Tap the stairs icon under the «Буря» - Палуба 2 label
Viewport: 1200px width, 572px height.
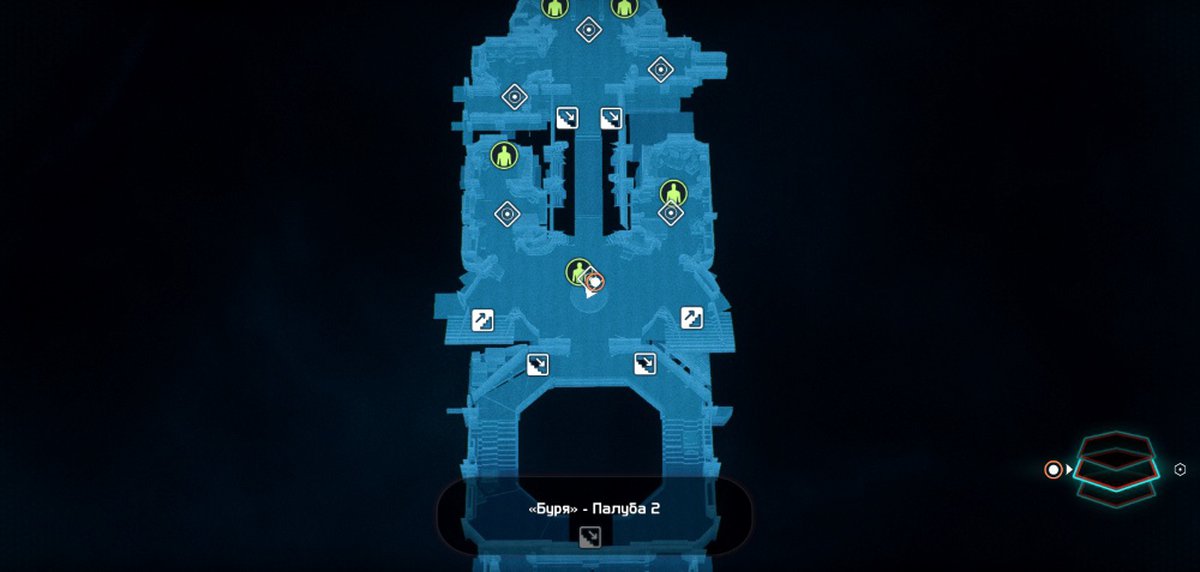[x=589, y=538]
